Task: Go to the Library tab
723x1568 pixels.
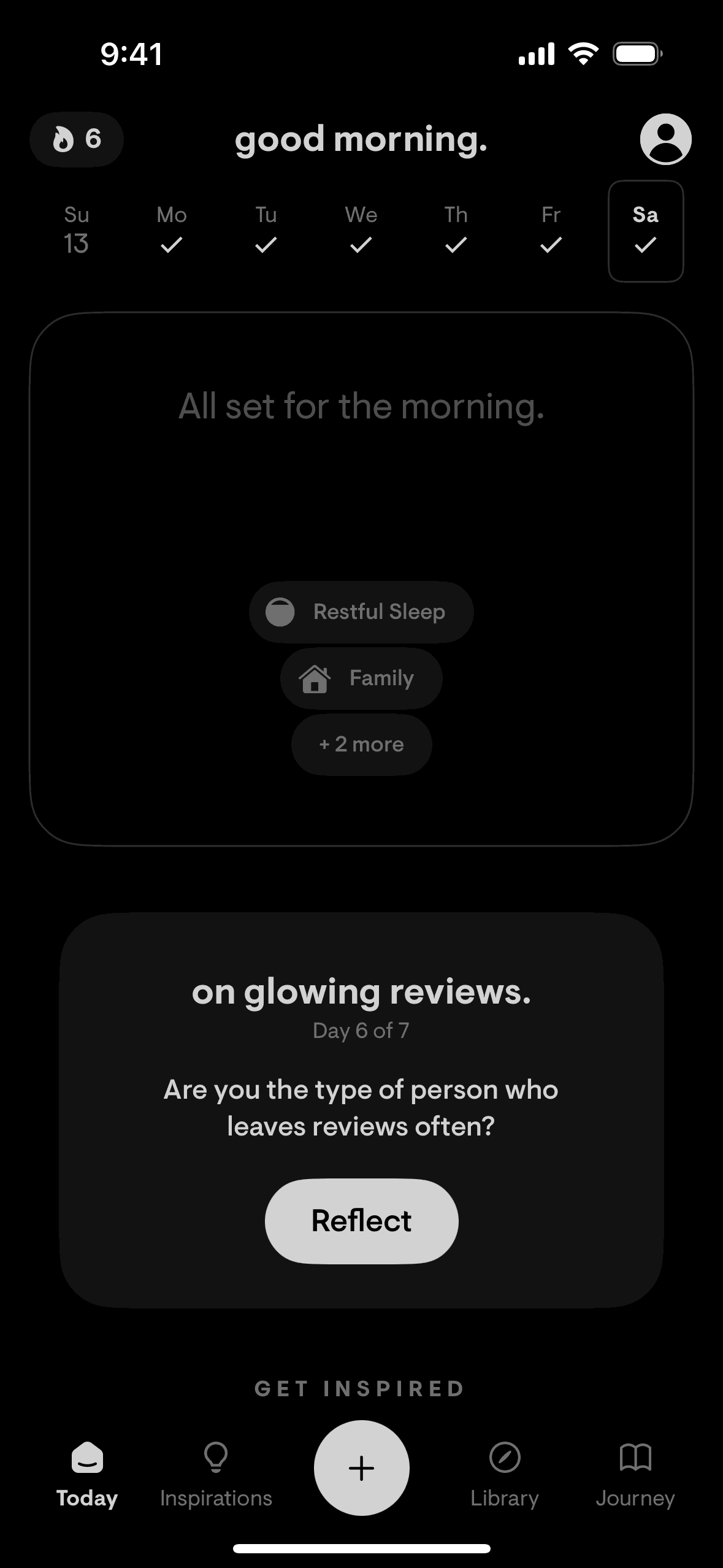Action: pyautogui.click(x=505, y=1474)
